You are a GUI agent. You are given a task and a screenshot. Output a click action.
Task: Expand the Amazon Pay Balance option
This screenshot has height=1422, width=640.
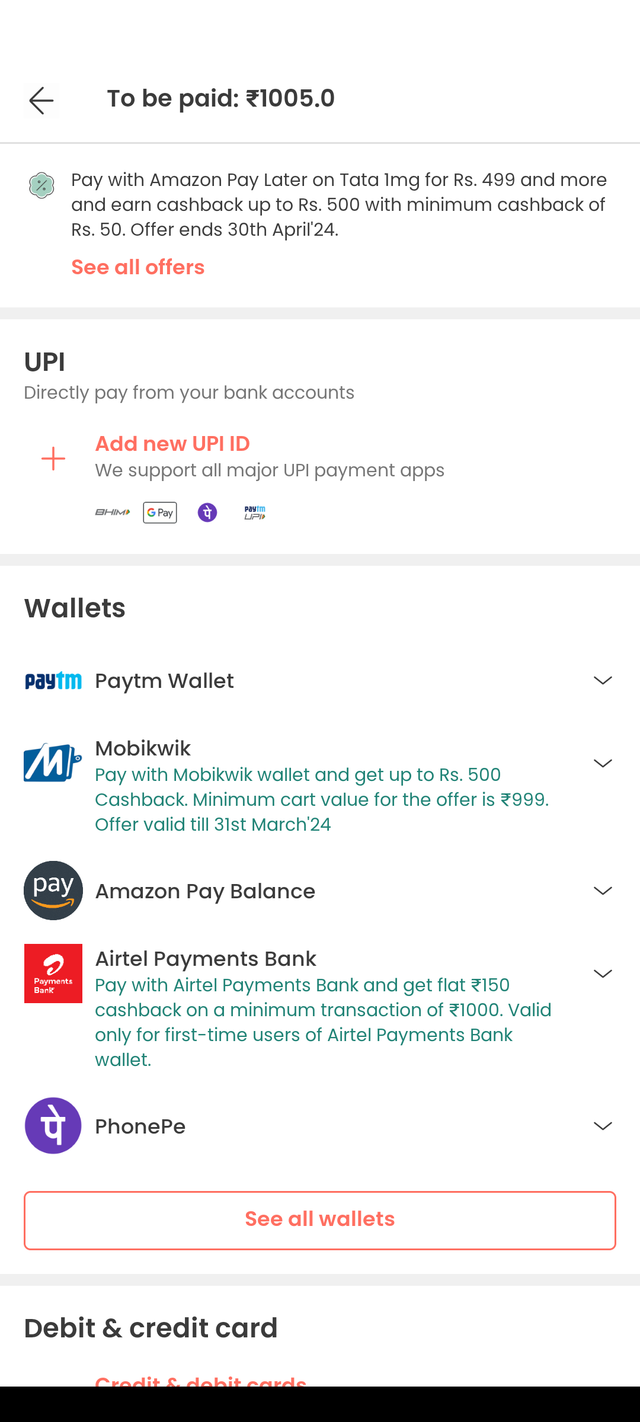tap(602, 891)
